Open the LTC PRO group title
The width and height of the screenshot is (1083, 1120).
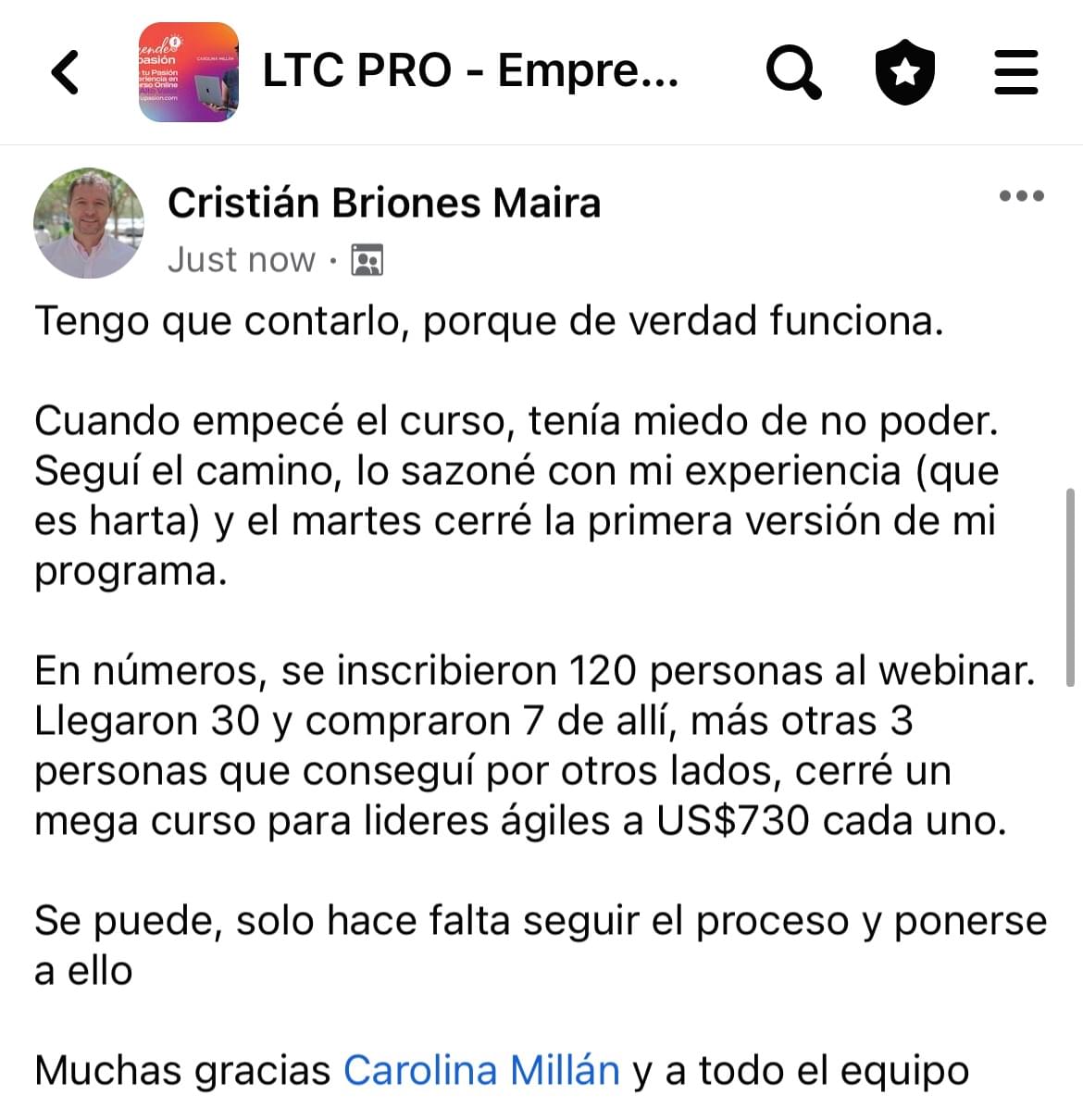[470, 71]
